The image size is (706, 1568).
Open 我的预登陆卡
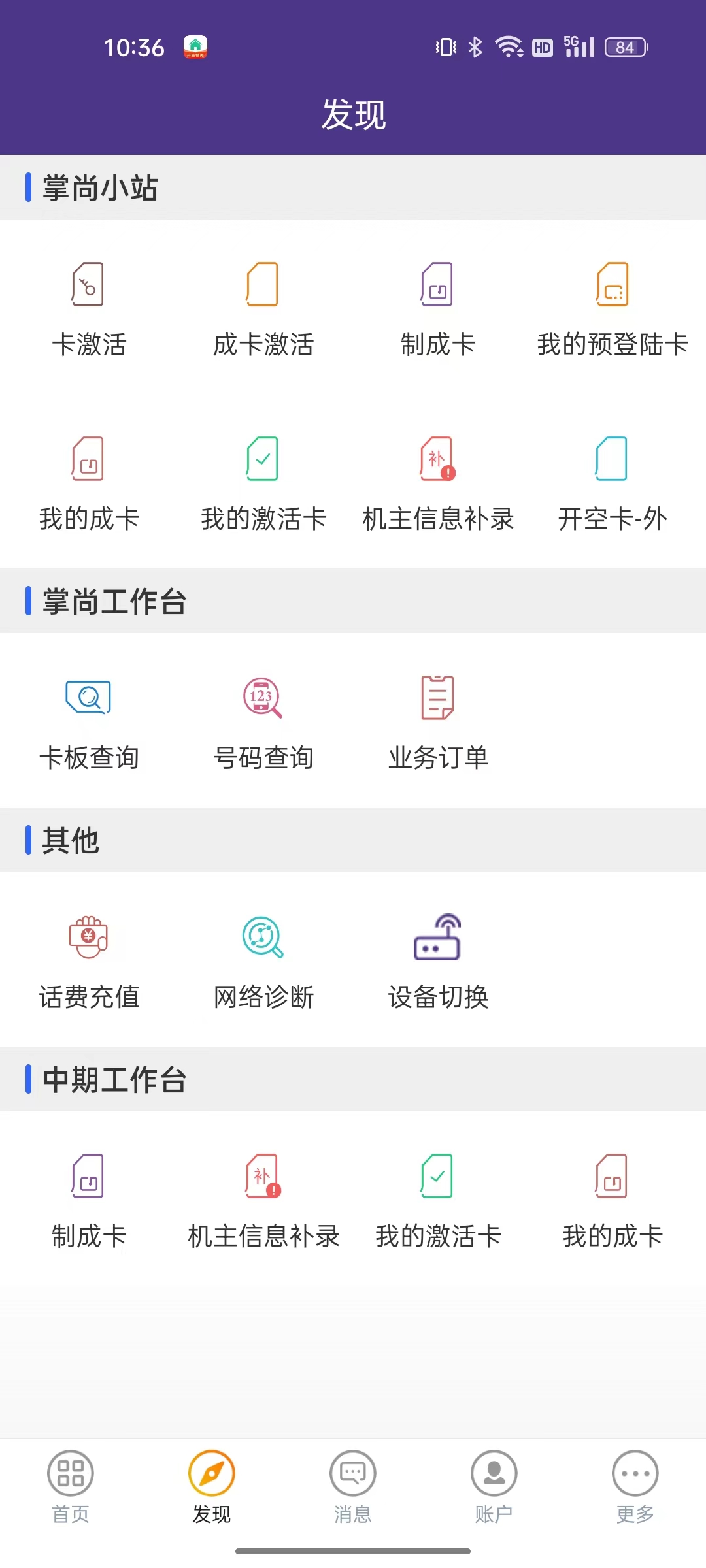(612, 307)
